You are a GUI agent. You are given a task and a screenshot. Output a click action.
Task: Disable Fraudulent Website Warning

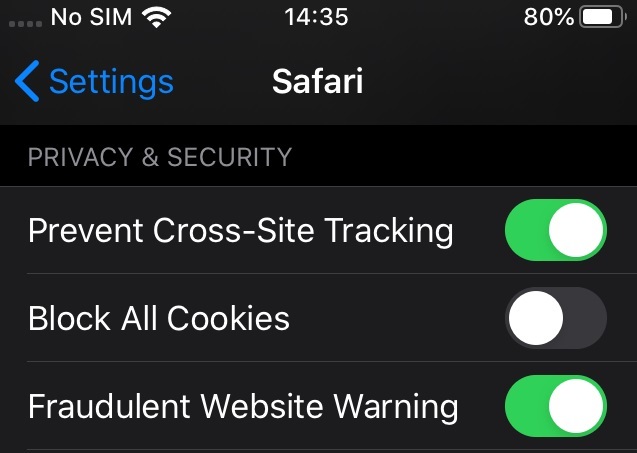(x=556, y=406)
